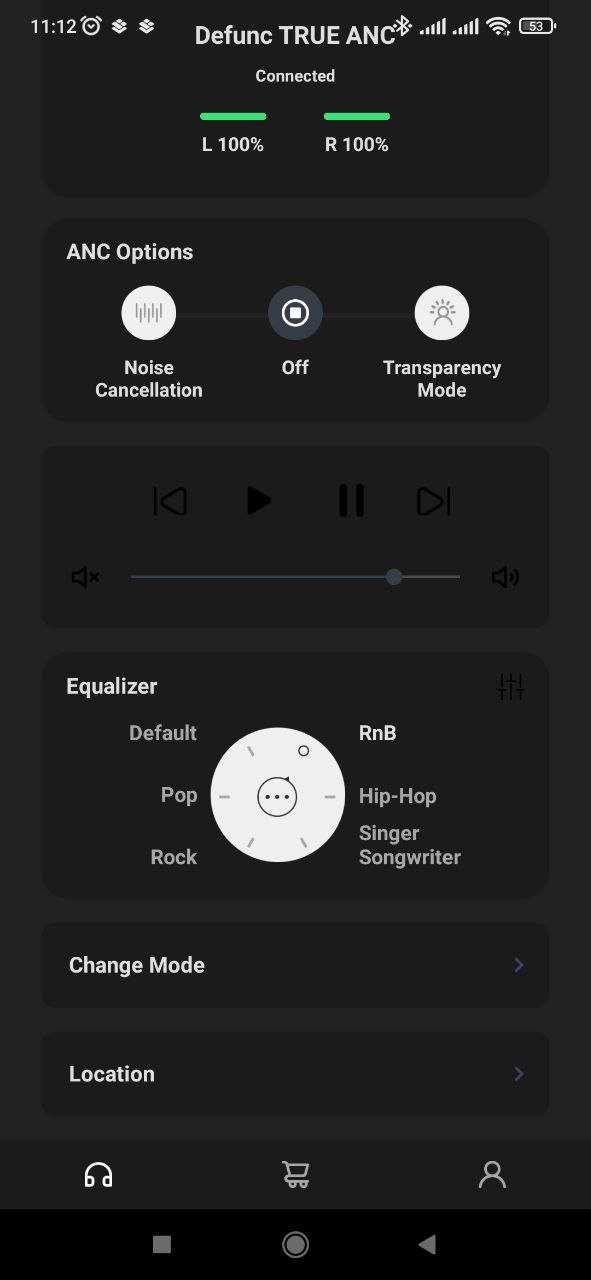The width and height of the screenshot is (591, 1280).
Task: Open the Change Mode row
Action: pyautogui.click(x=295, y=965)
